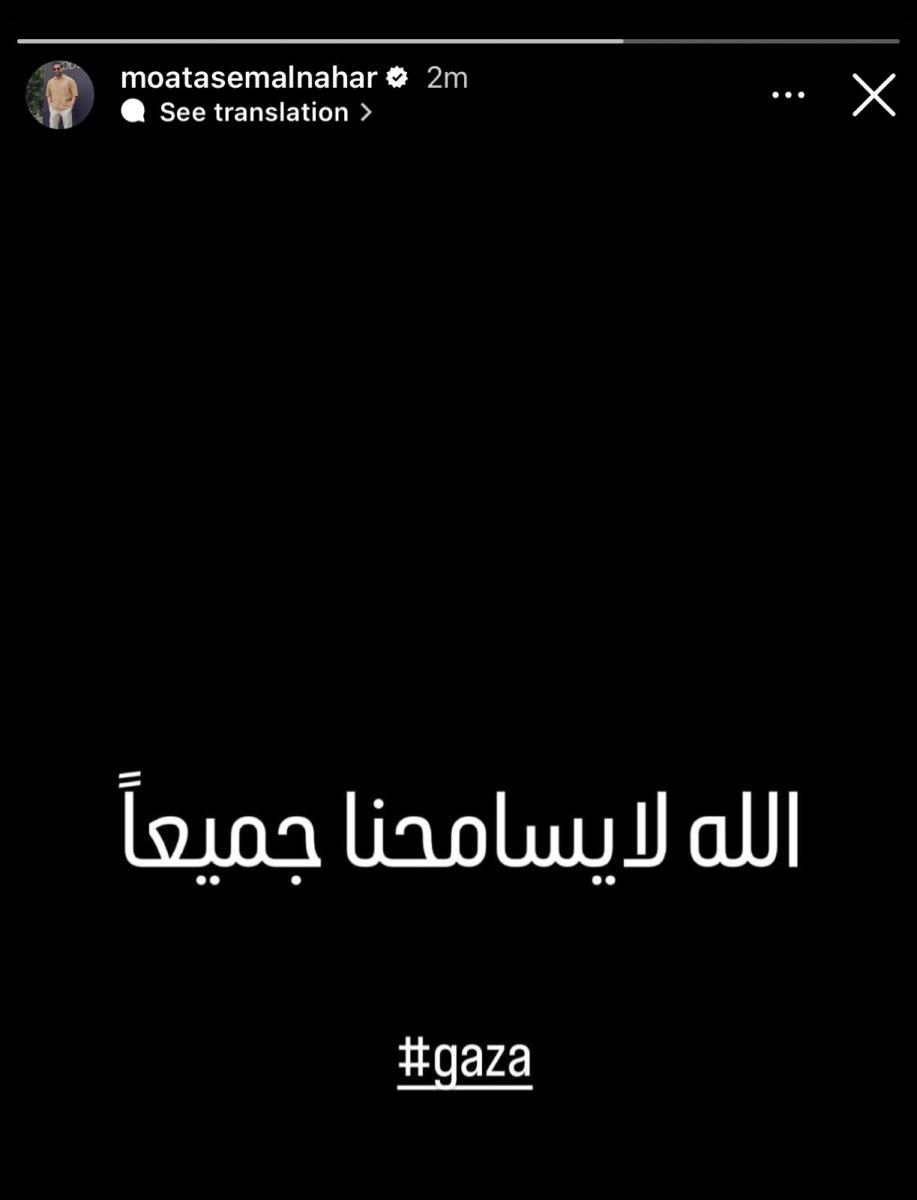The image size is (917, 1200).
Task: Close the story viewer
Action: click(873, 96)
